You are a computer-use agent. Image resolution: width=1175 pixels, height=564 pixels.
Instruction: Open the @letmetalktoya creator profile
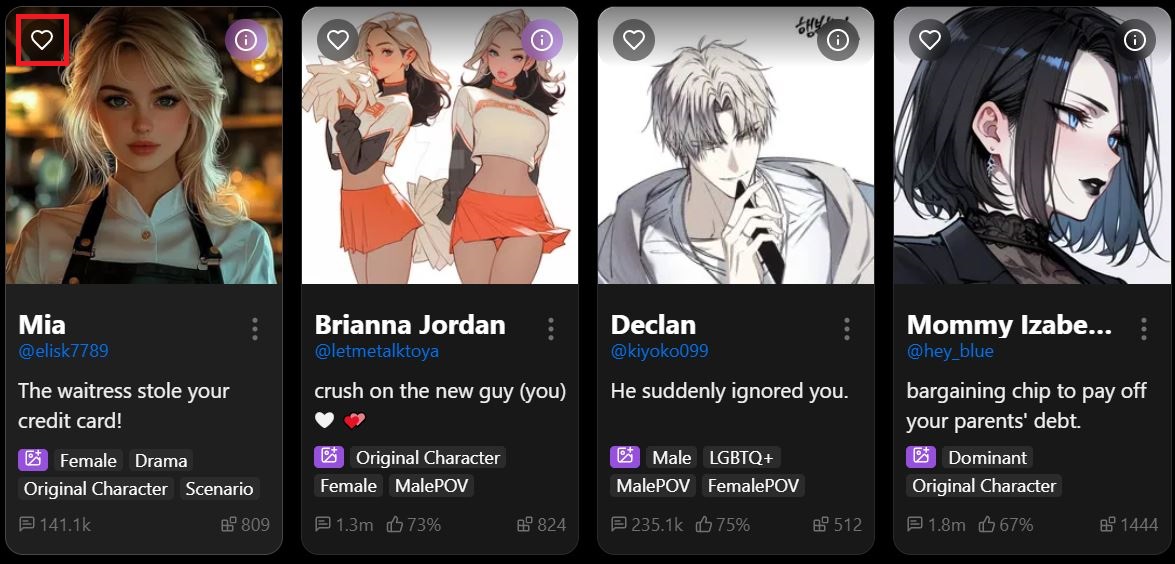pyautogui.click(x=376, y=351)
